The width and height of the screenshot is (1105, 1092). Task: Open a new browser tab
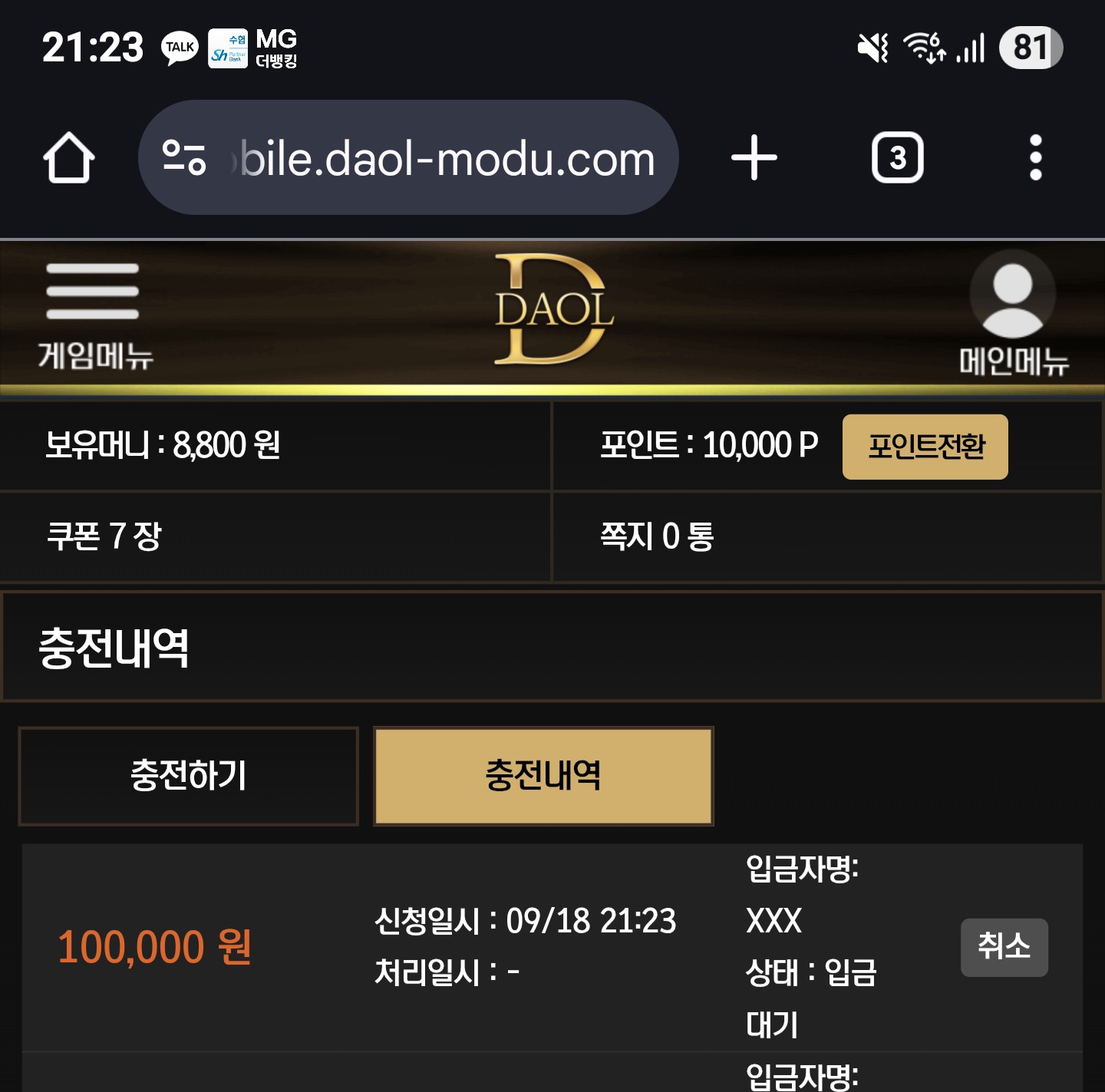click(x=754, y=158)
